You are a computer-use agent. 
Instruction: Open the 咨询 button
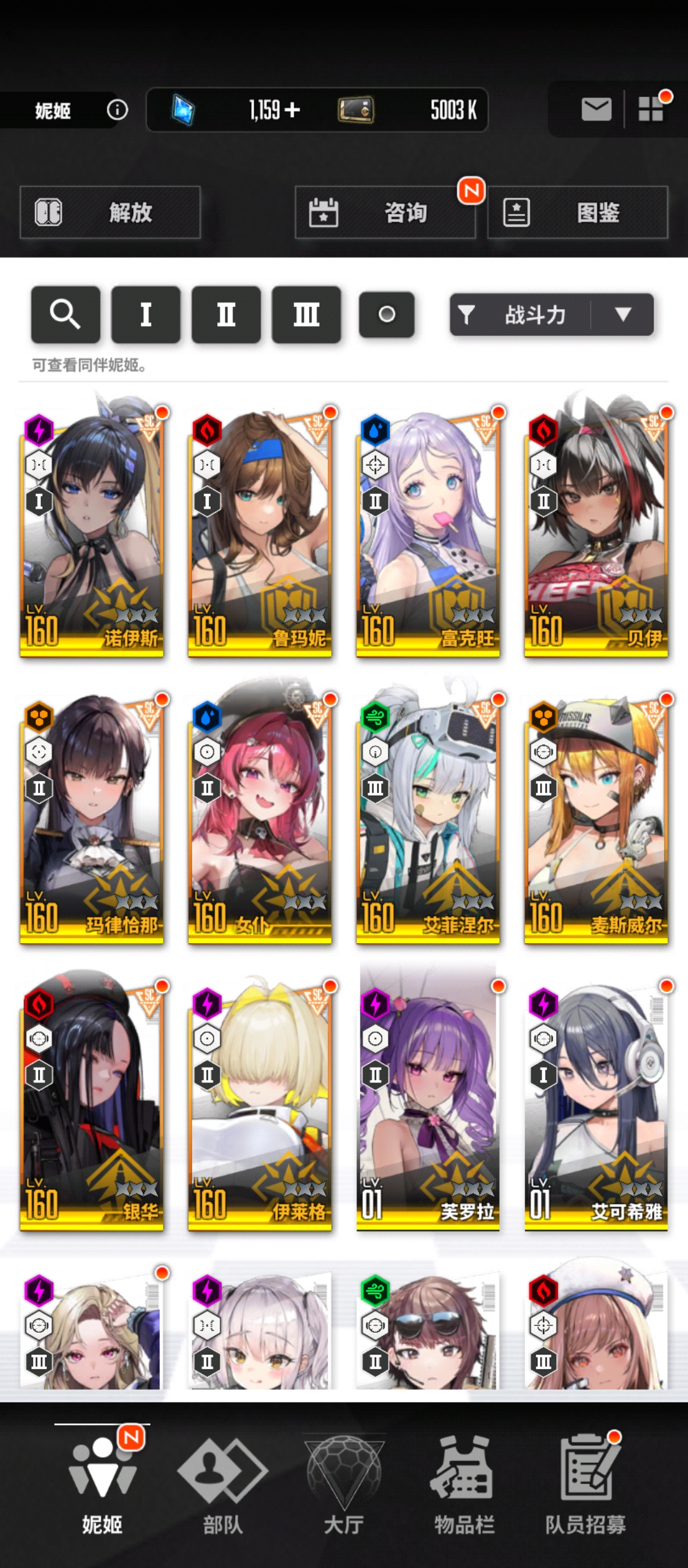tap(385, 212)
